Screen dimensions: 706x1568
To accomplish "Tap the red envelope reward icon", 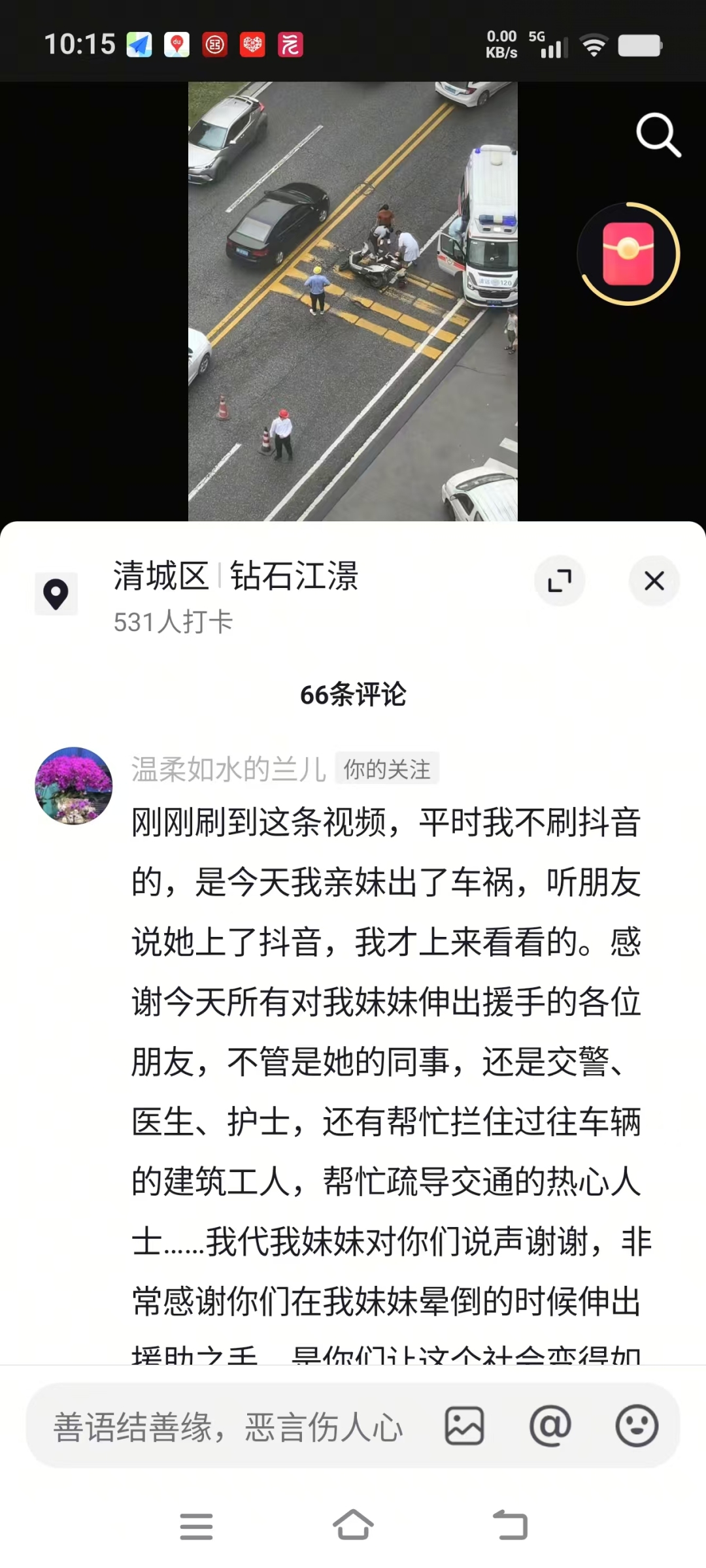I will click(628, 254).
